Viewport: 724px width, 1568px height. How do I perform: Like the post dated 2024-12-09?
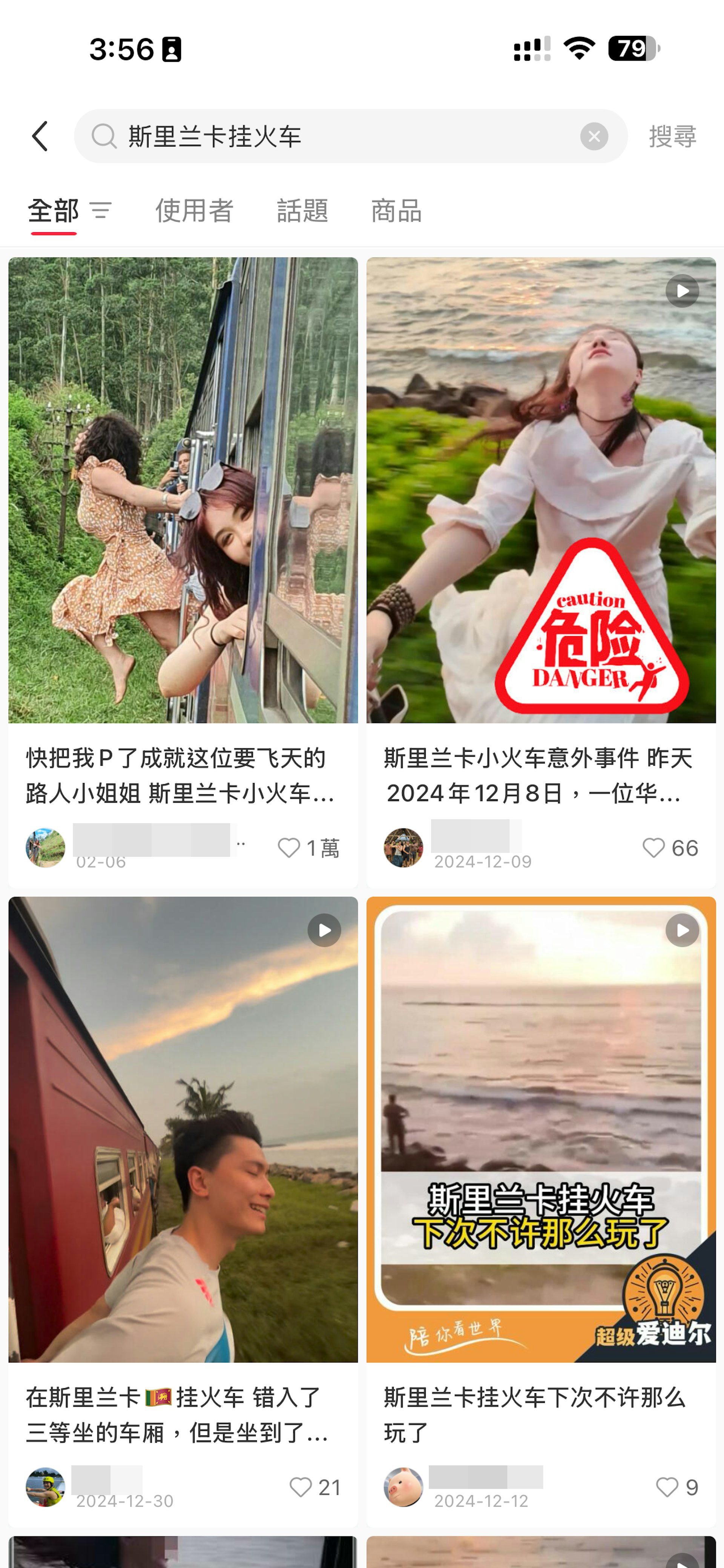[653, 847]
